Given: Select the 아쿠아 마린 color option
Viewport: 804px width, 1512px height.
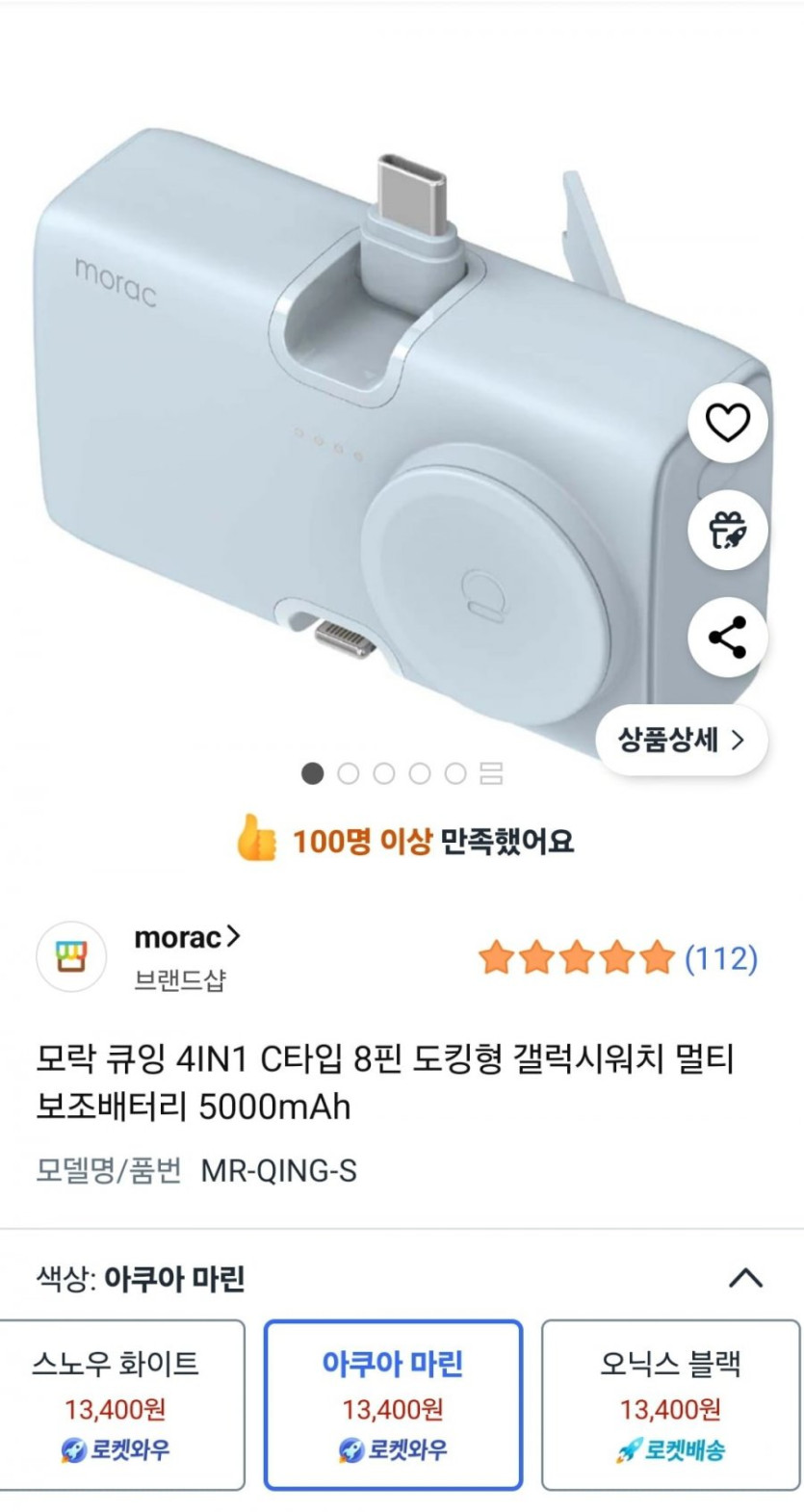Looking at the screenshot, I should pos(393,1405).
